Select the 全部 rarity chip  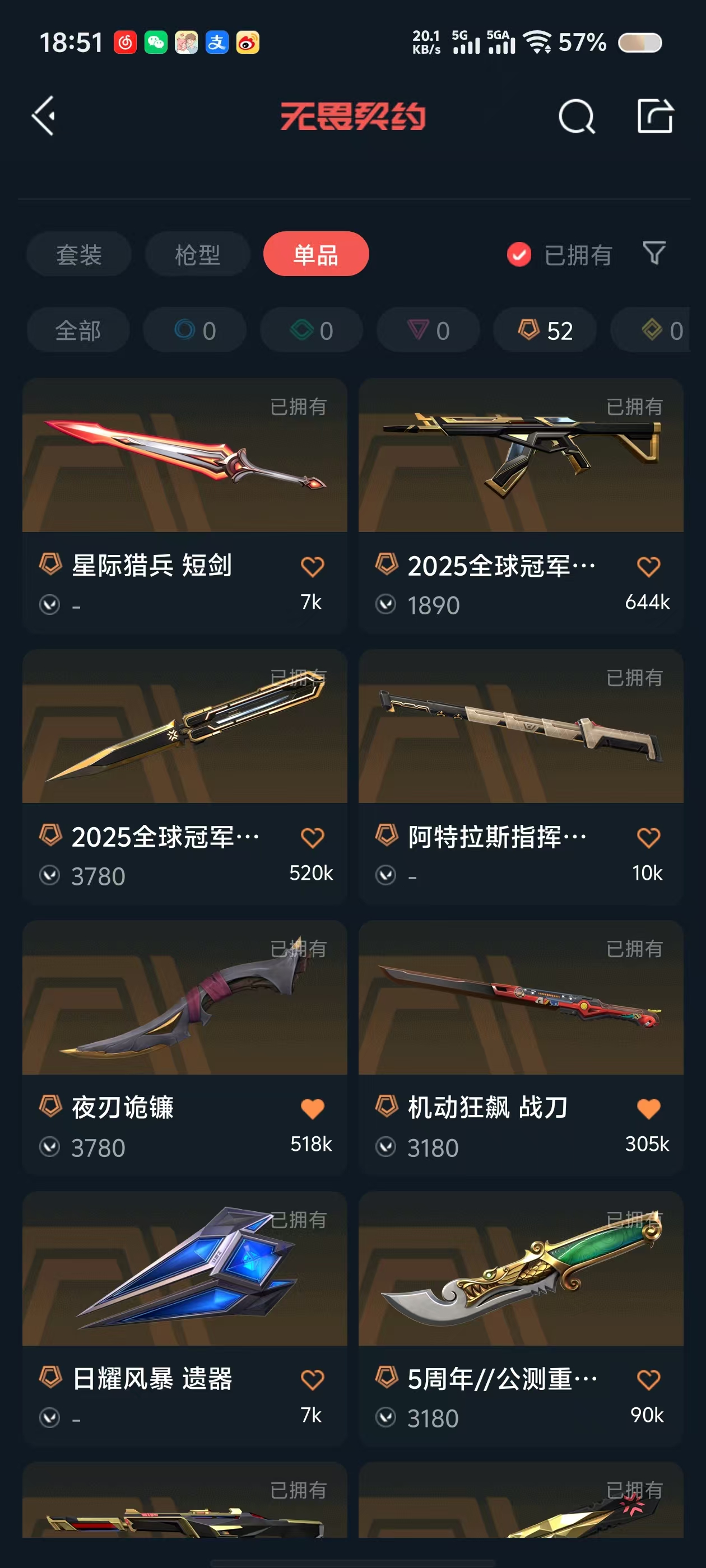point(78,330)
